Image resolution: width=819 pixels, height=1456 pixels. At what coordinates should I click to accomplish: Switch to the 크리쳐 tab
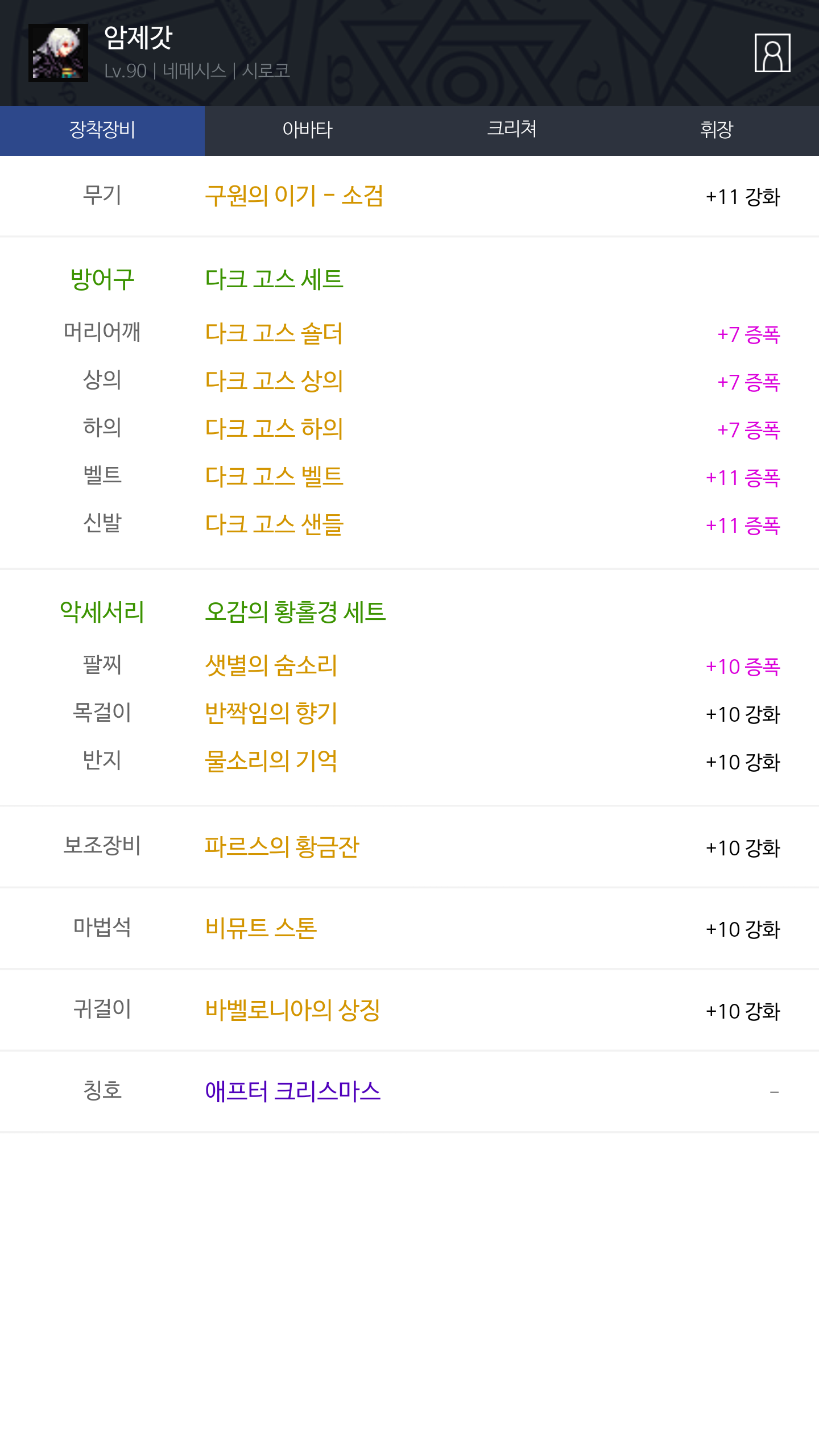[512, 130]
